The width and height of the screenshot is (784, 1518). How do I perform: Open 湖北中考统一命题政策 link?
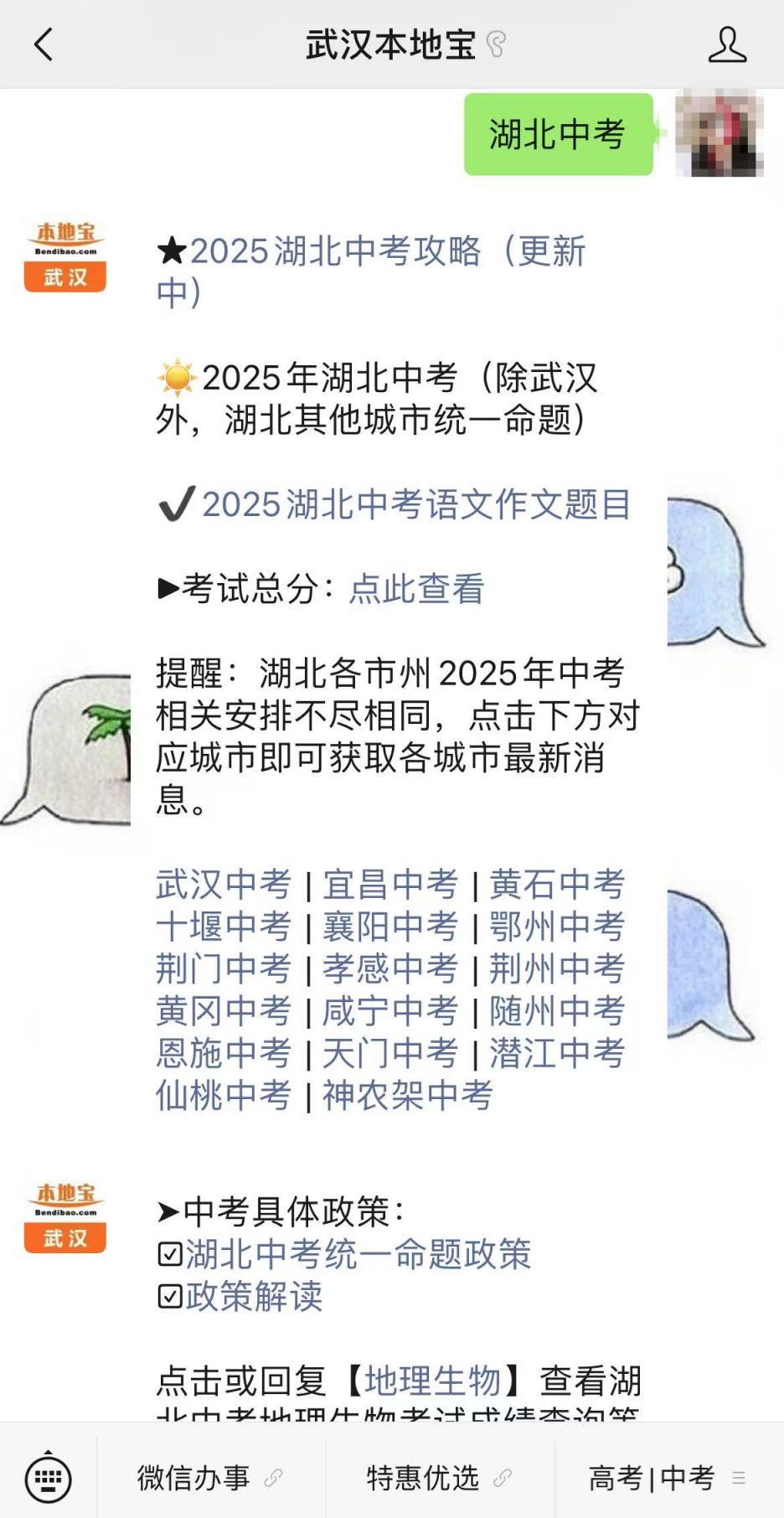click(x=358, y=1254)
